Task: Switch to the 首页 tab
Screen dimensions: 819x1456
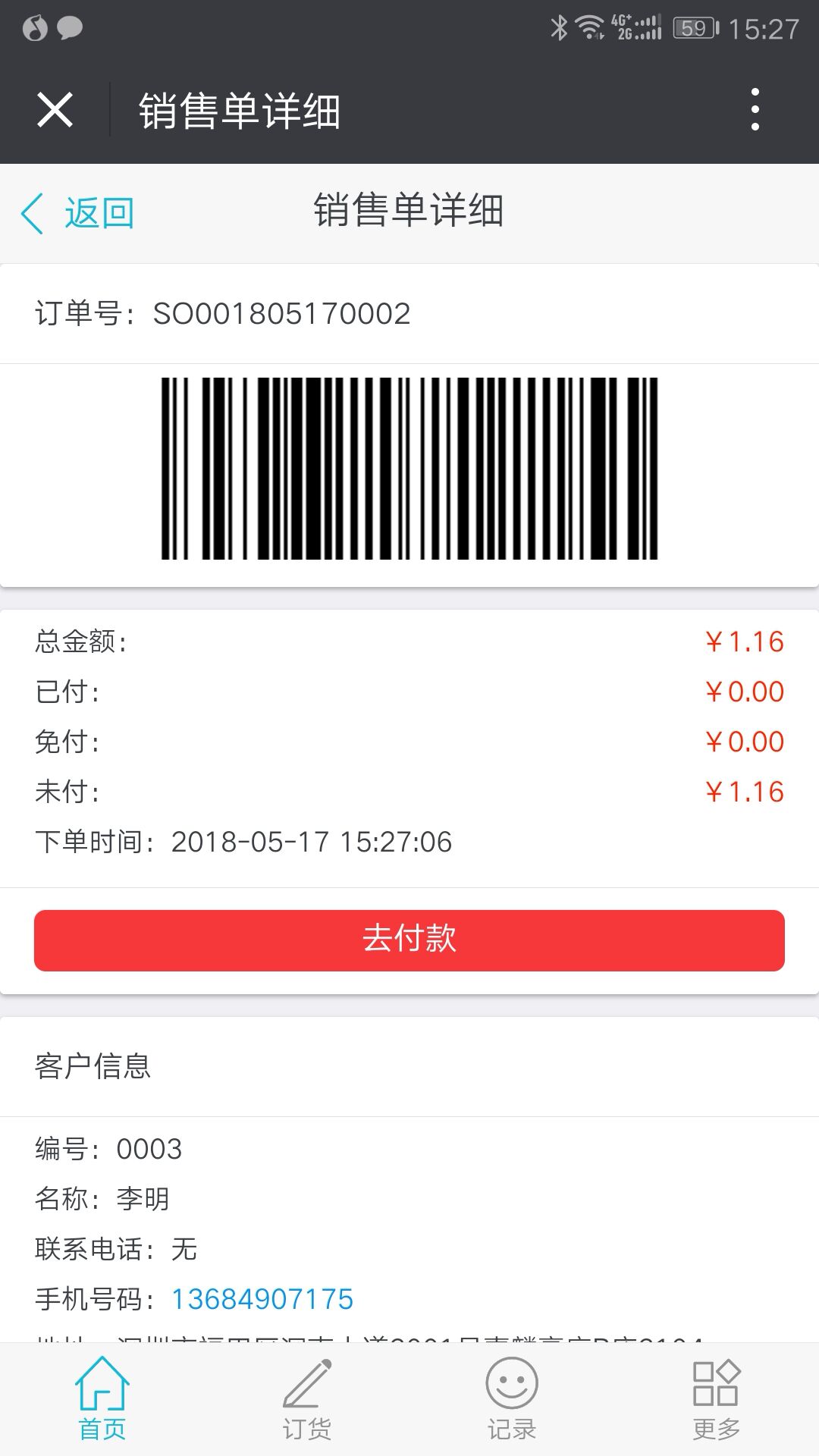Action: 102,1399
